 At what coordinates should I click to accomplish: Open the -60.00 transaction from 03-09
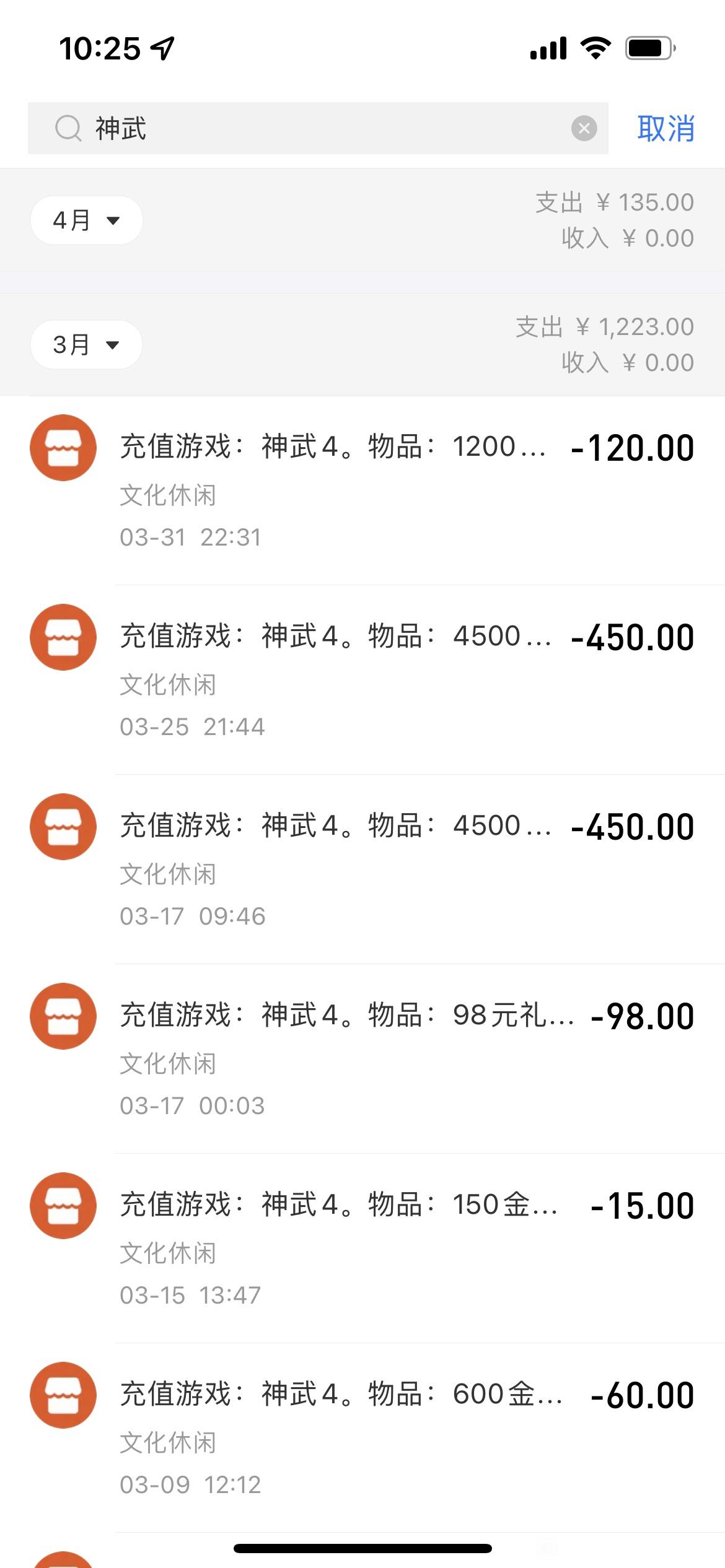[362, 1438]
